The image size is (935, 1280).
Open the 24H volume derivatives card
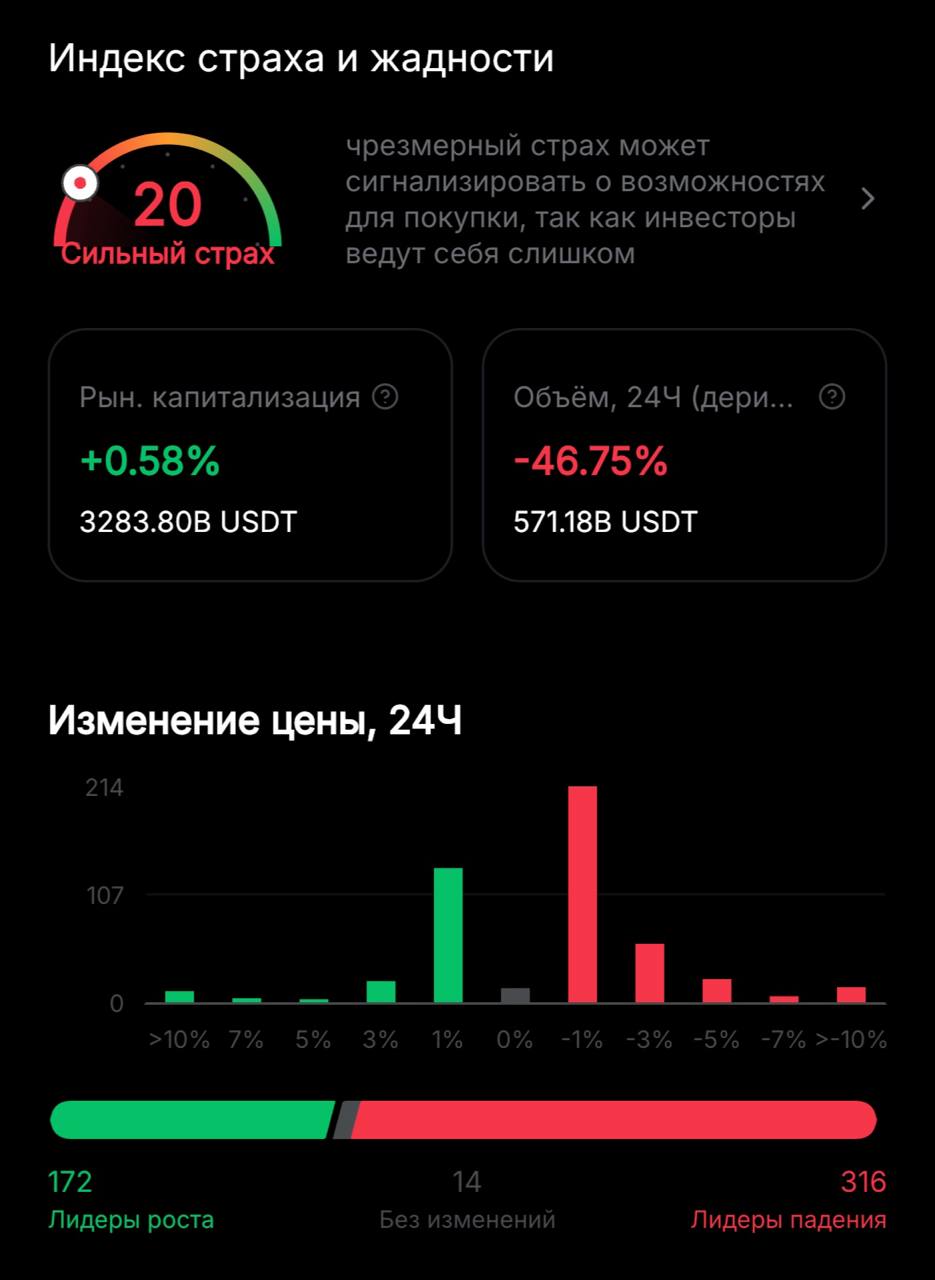click(684, 455)
